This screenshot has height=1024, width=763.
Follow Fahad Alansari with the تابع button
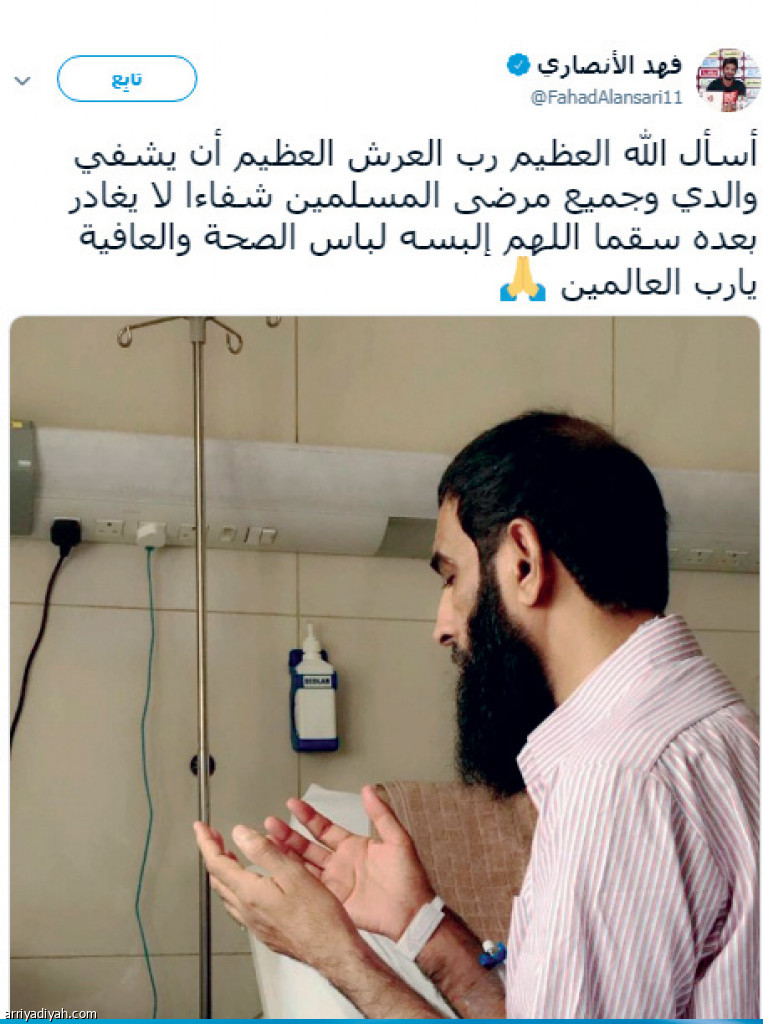[x=126, y=78]
